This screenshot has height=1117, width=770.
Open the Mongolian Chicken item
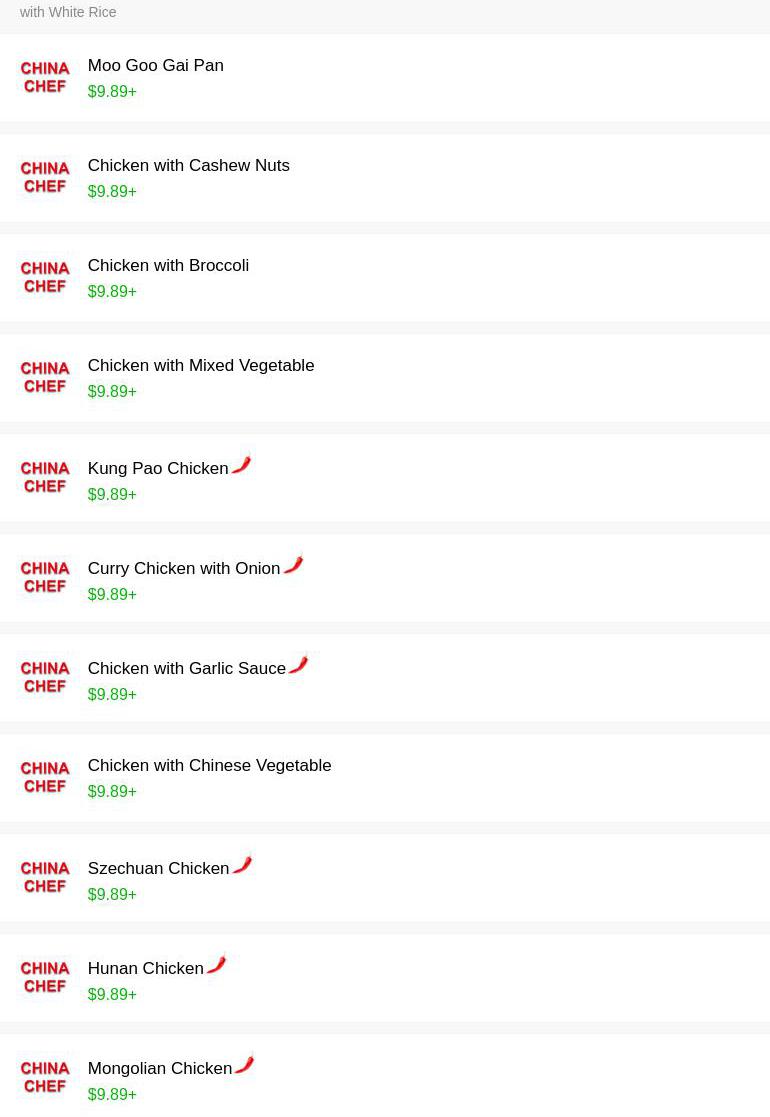pos(159,1069)
